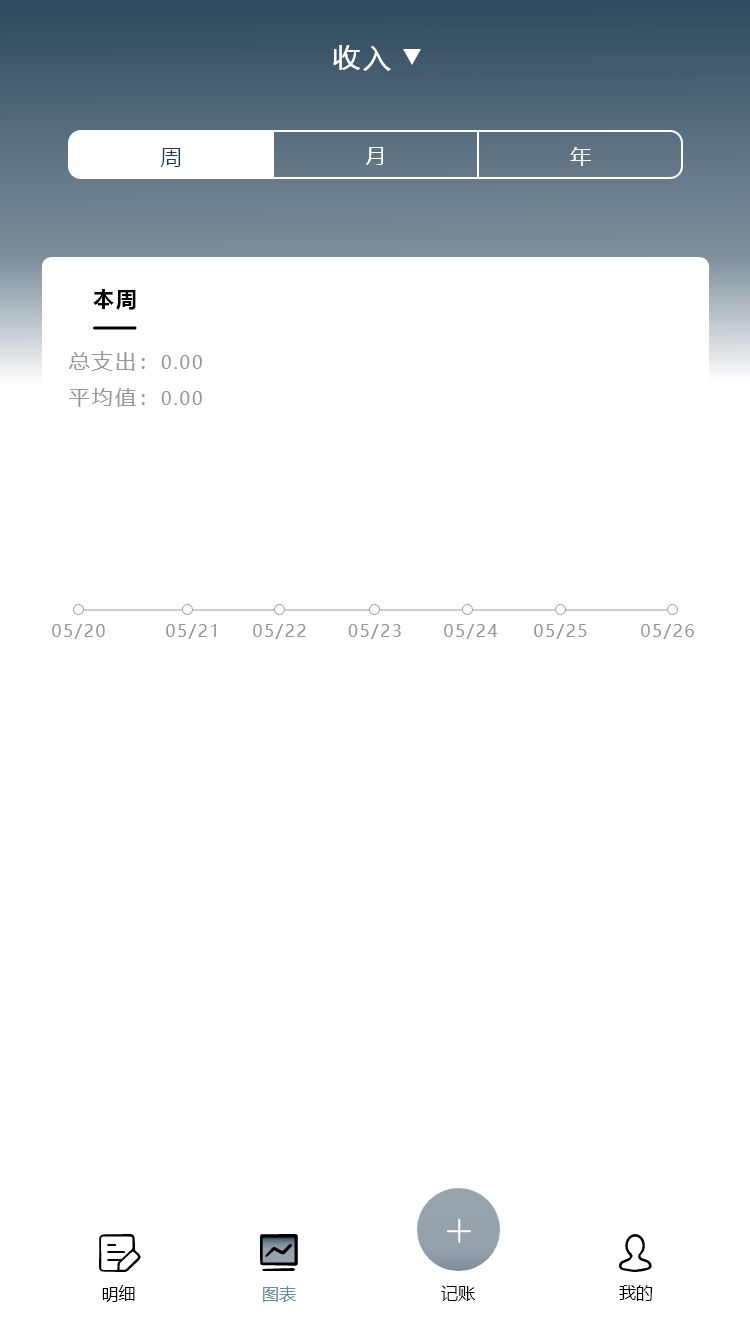Image resolution: width=750 pixels, height=1334 pixels.
Task: Add a new record with 记账
Action: [x=458, y=1233]
